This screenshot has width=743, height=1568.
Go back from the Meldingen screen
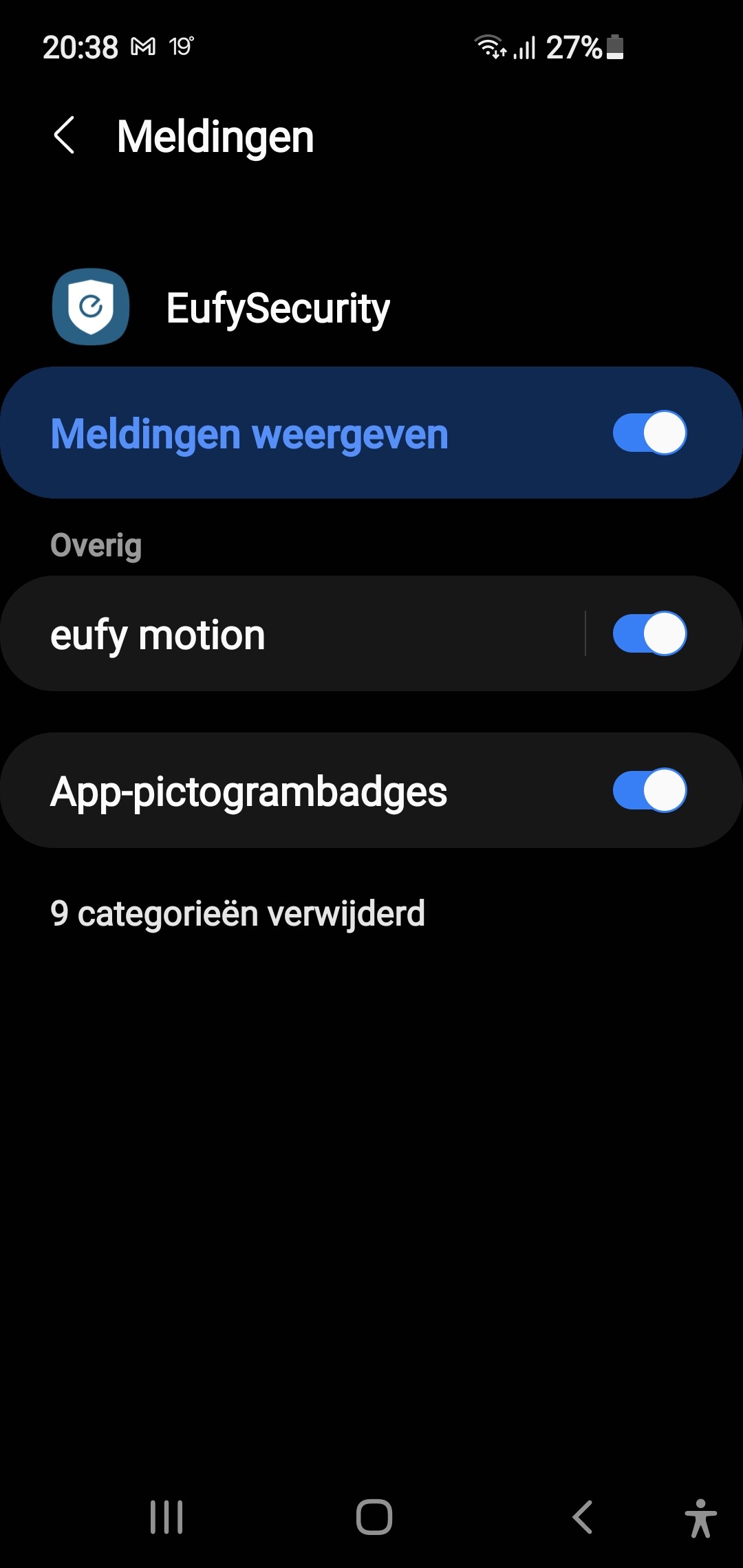coord(64,135)
